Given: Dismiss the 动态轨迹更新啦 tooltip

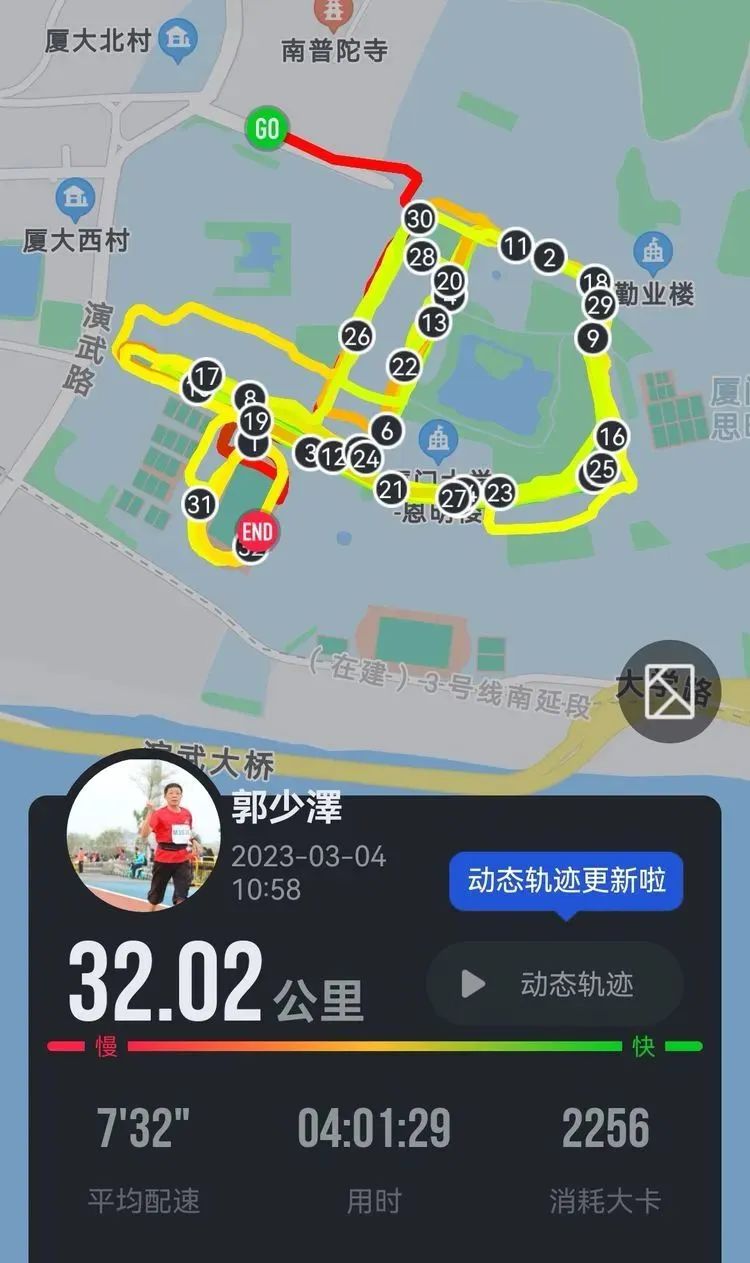Looking at the screenshot, I should [x=566, y=882].
